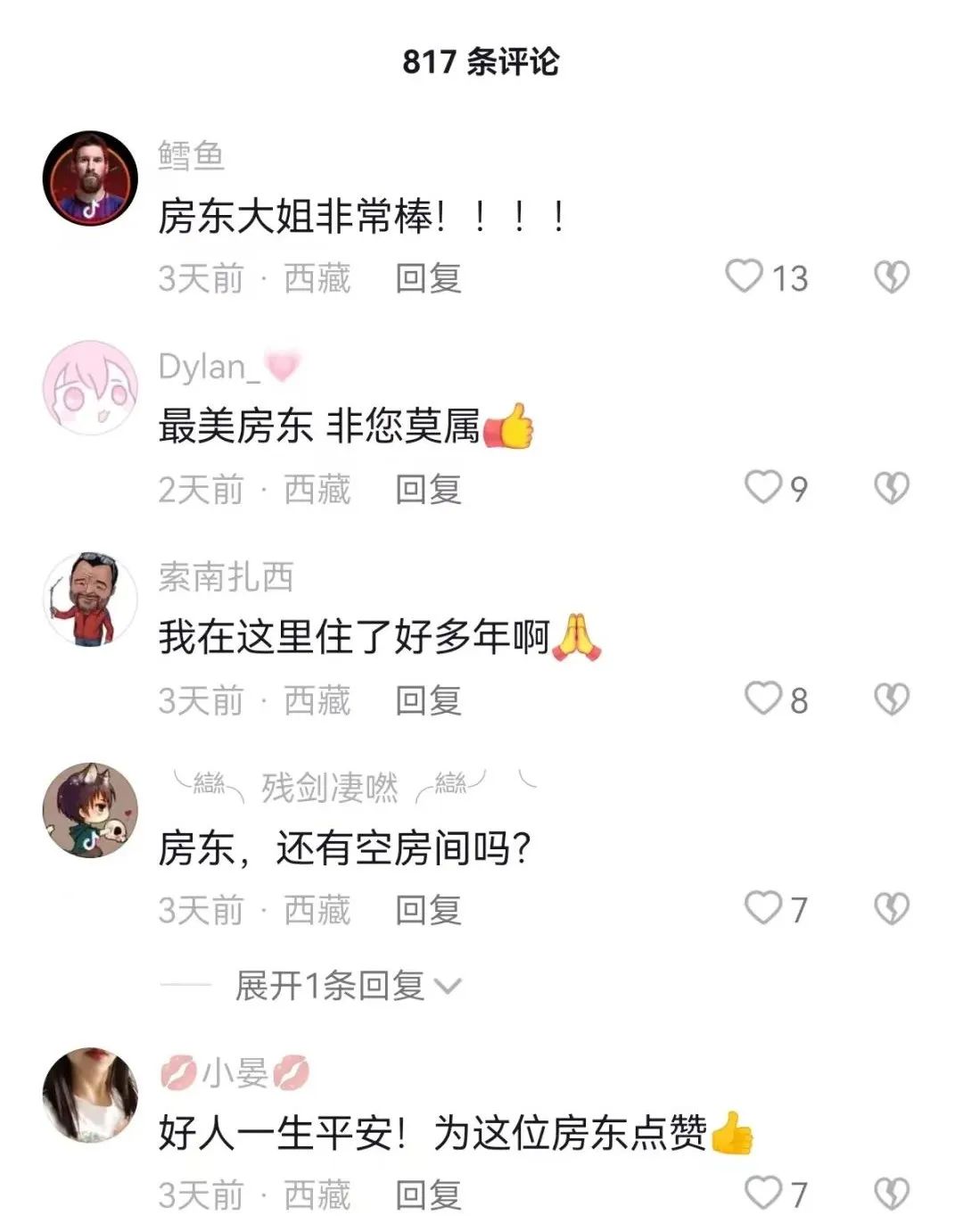Open 鳕鱼's profile avatar

(91, 178)
